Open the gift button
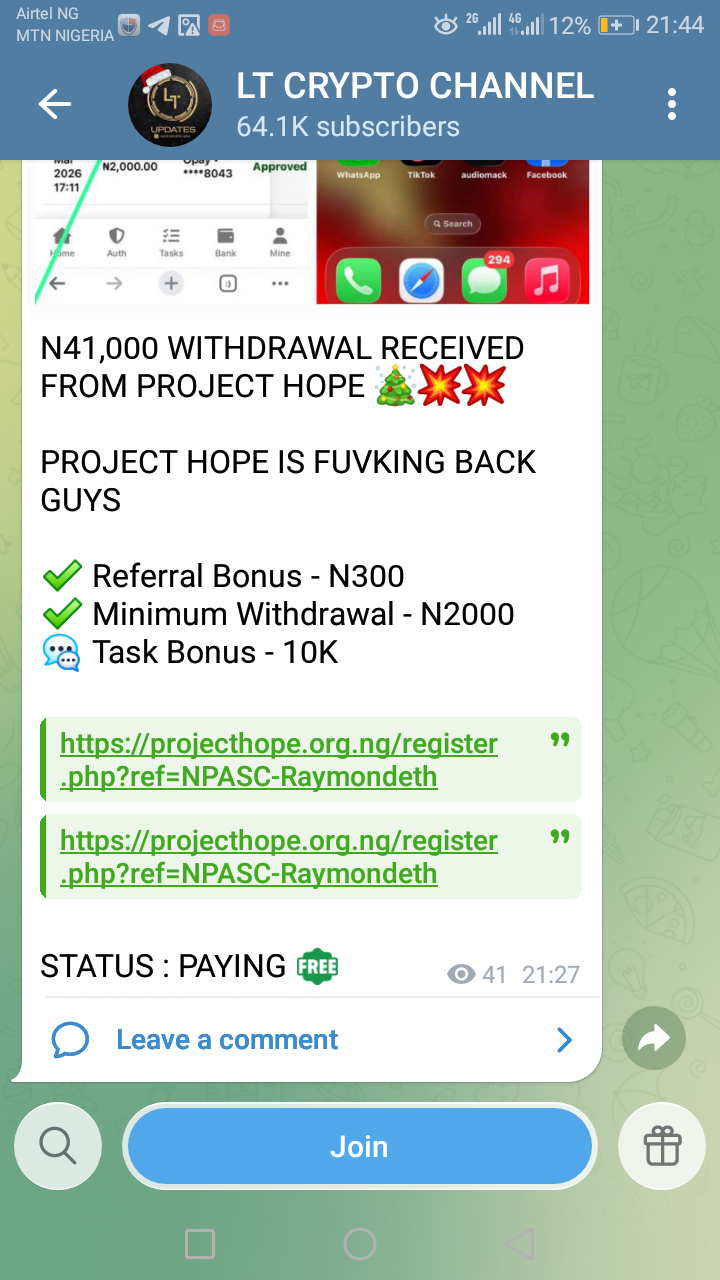The height and width of the screenshot is (1280, 720). pyautogui.click(x=662, y=1146)
